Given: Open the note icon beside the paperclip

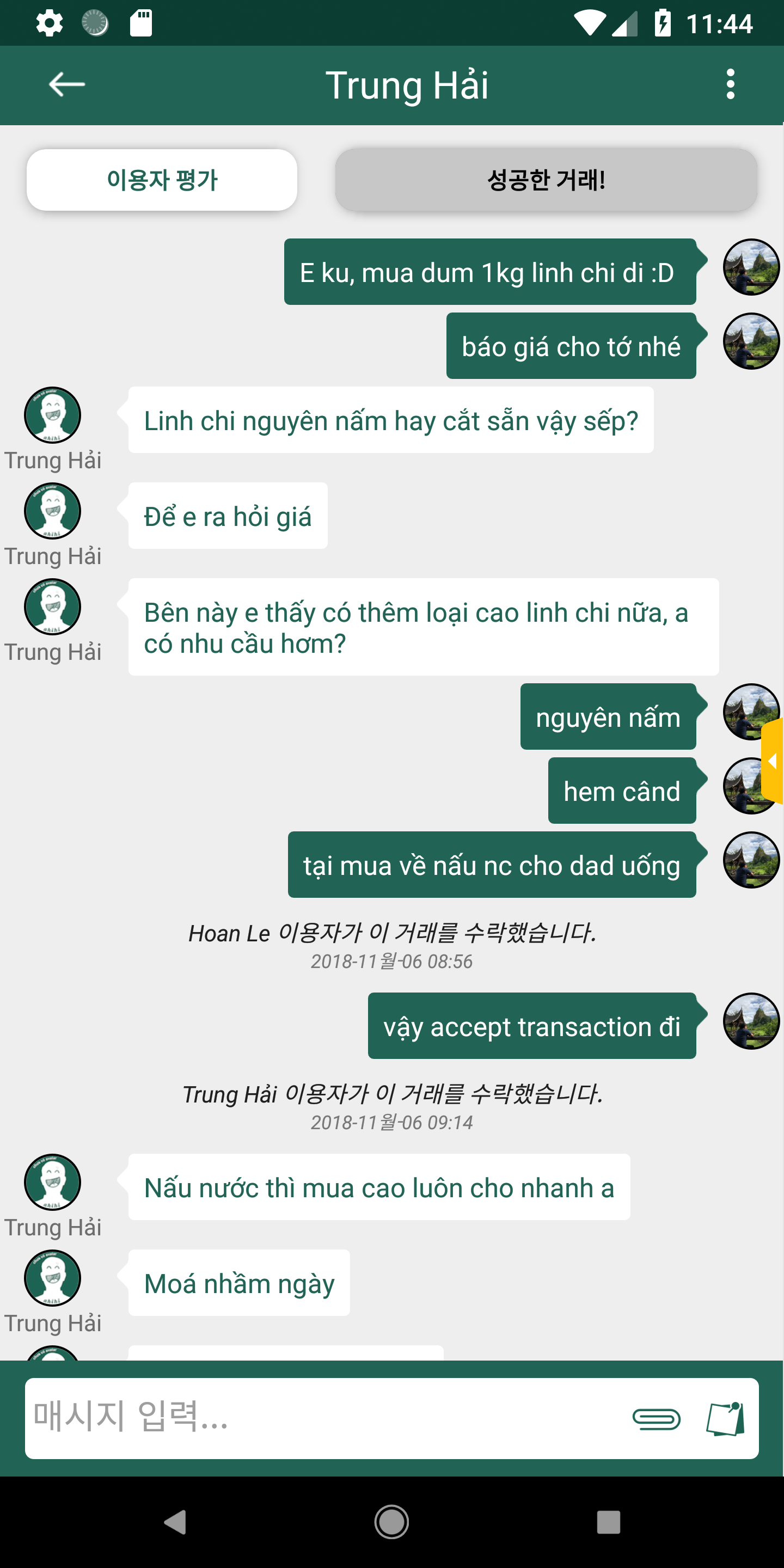Looking at the screenshot, I should pyautogui.click(x=725, y=1419).
